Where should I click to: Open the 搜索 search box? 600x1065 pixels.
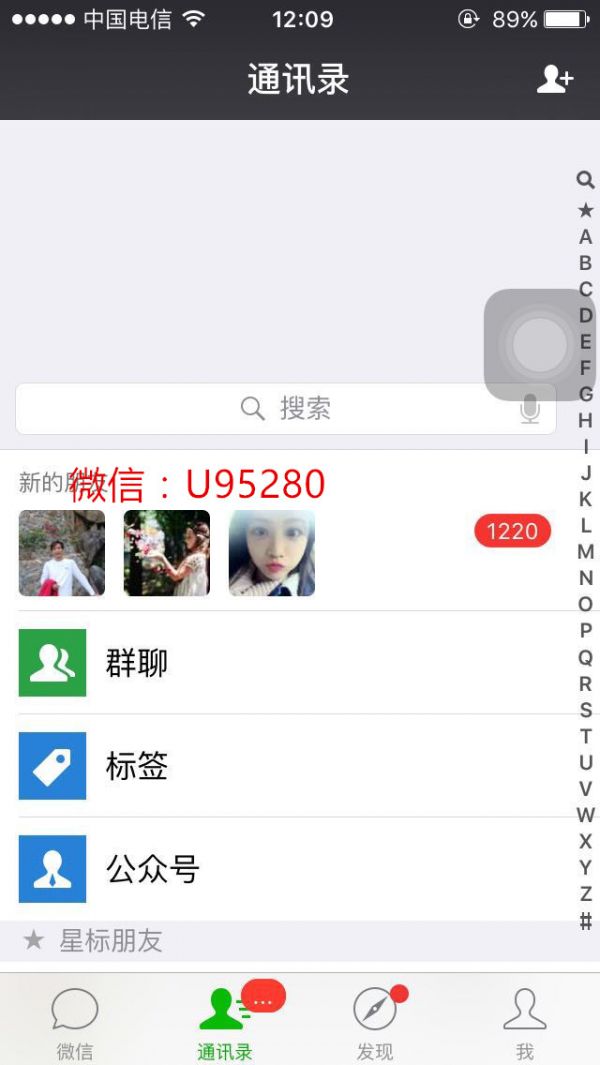285,408
